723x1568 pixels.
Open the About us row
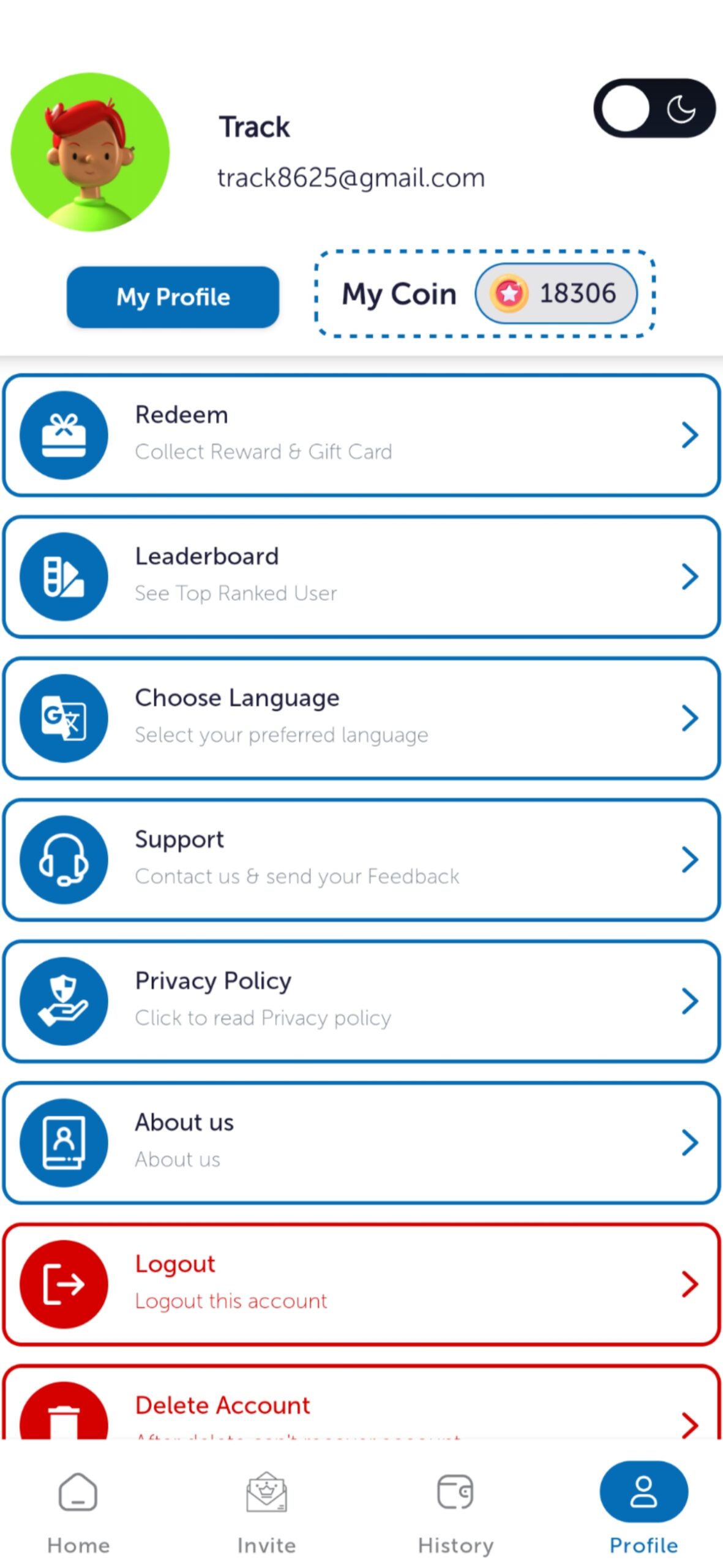(x=361, y=1142)
